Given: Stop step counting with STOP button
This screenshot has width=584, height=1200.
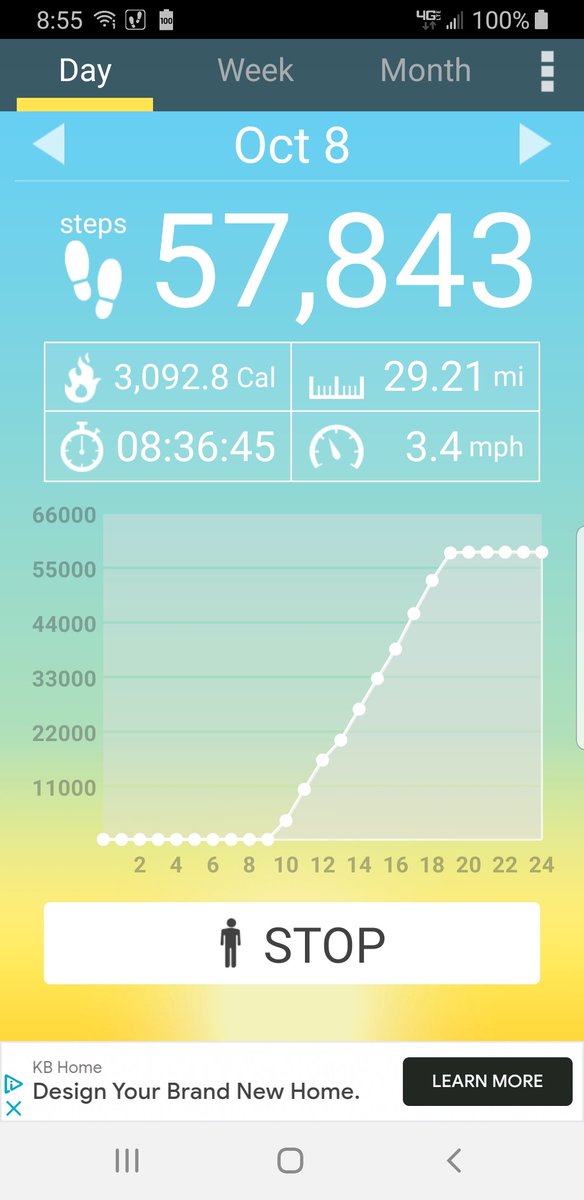Looking at the screenshot, I should (292, 944).
